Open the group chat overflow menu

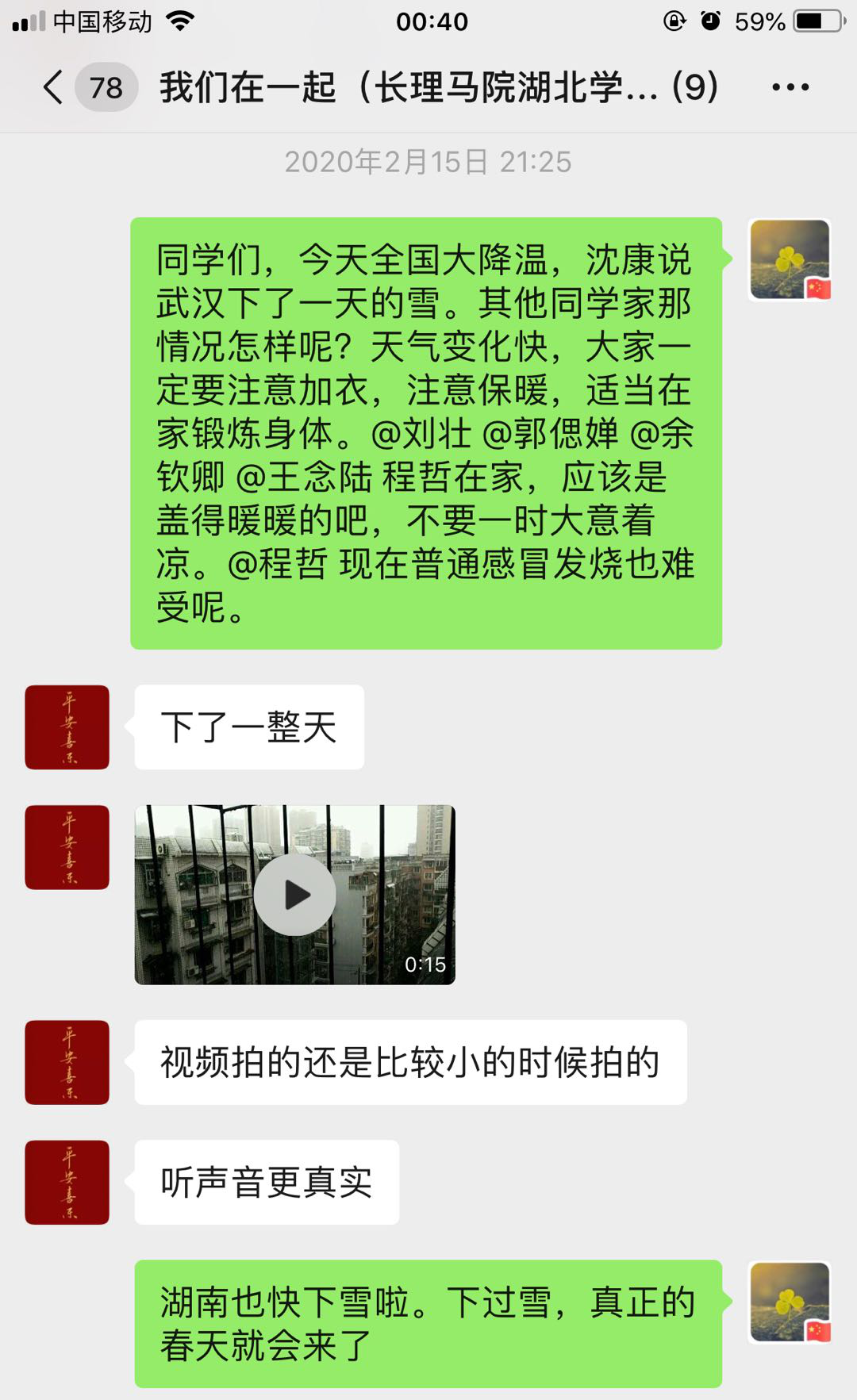tap(790, 87)
